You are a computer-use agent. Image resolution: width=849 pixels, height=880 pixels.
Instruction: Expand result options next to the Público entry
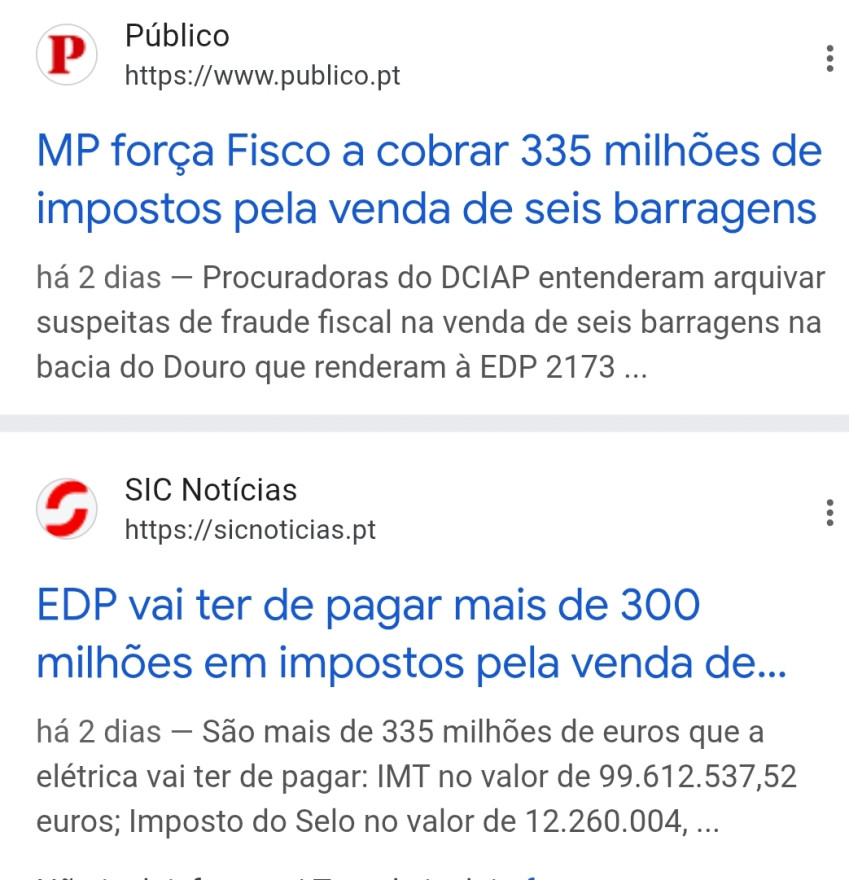point(829,57)
